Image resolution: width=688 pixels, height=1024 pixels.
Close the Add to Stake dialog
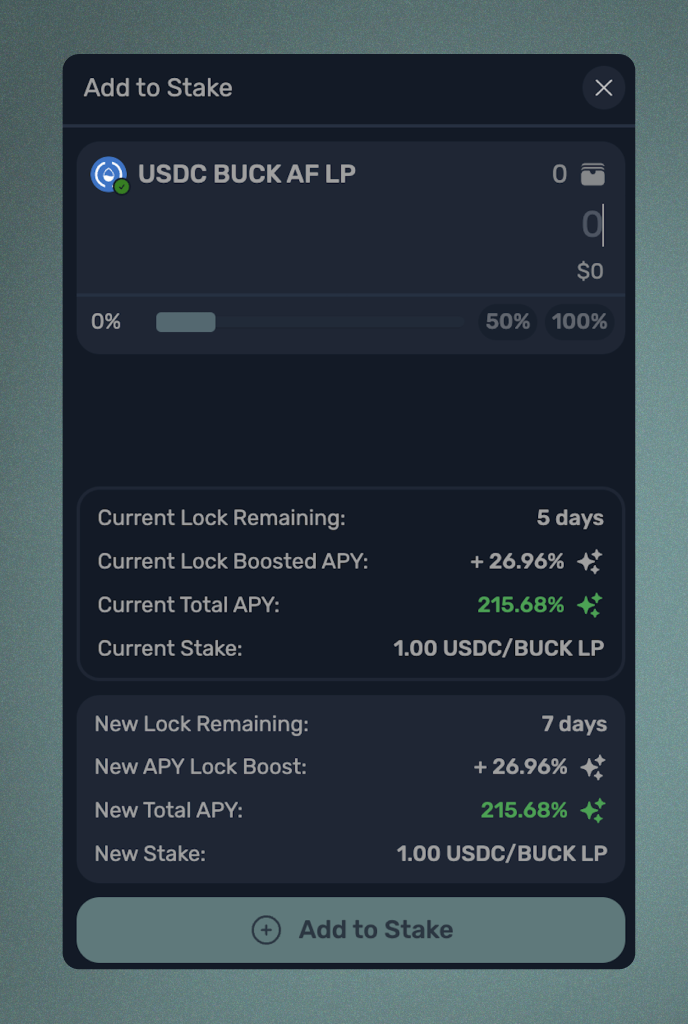(x=604, y=88)
